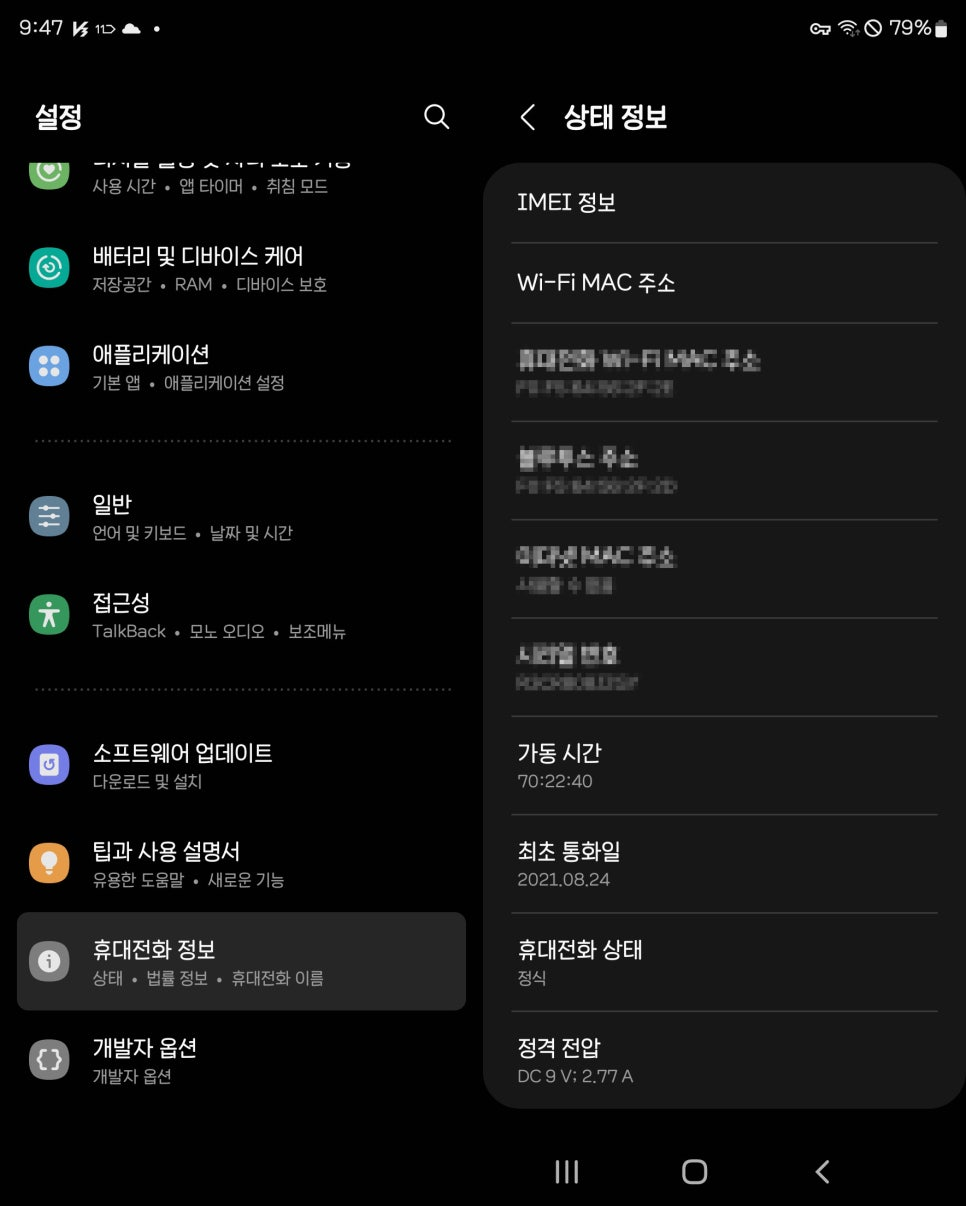Viewport: 966px width, 1206px height.
Task: Open 개발자 옵션
Action: point(240,1059)
